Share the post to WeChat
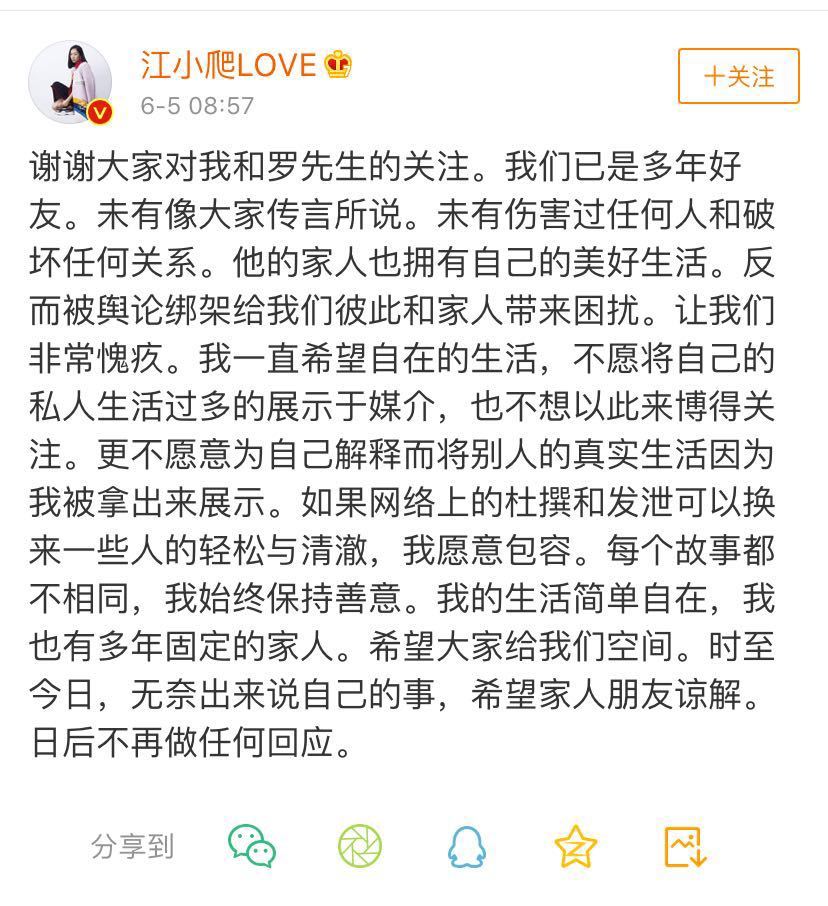Screen dimensions: 828x906 pyautogui.click(x=252, y=846)
